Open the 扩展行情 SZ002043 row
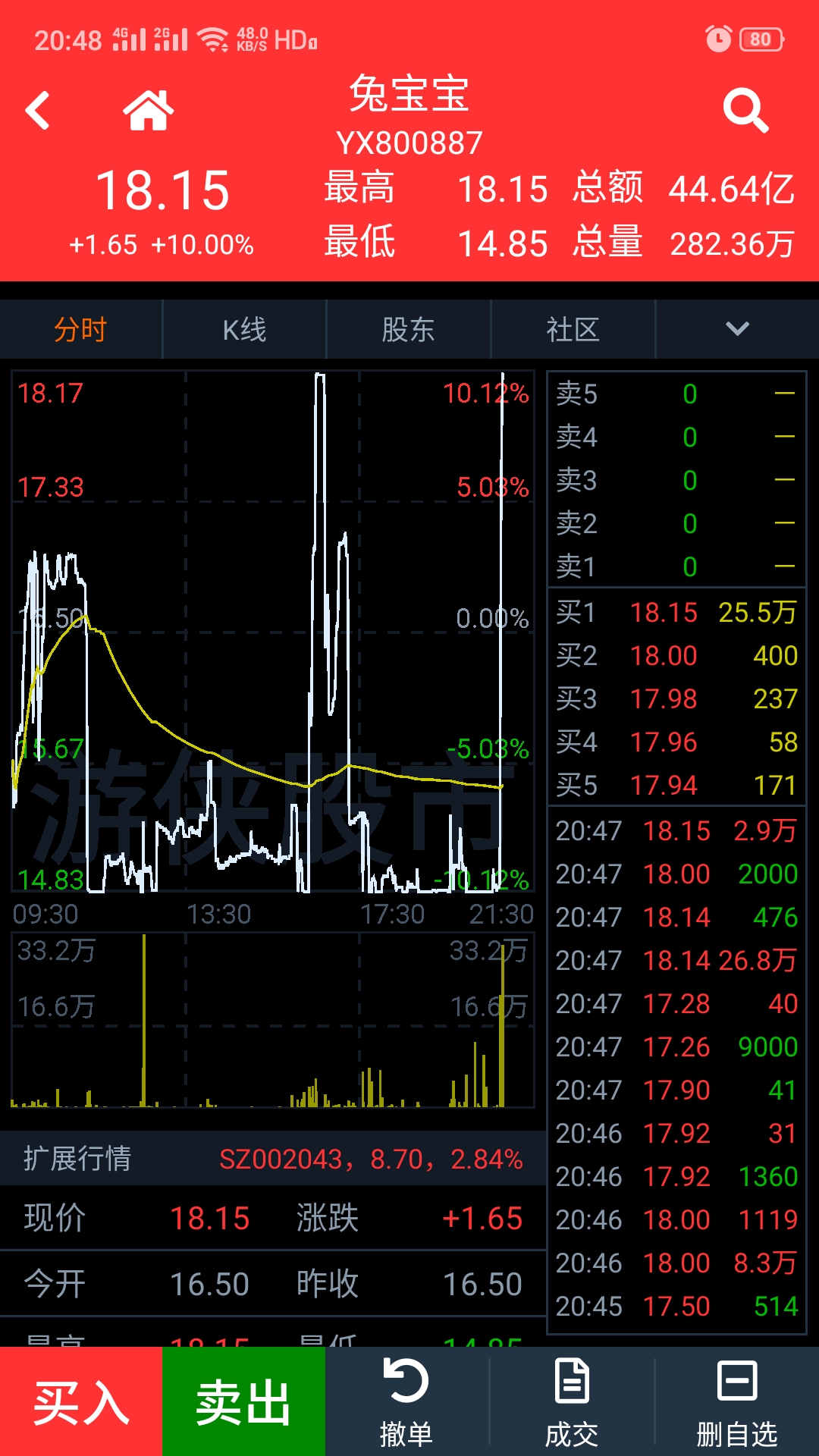This screenshot has width=819, height=1456. tap(273, 1159)
